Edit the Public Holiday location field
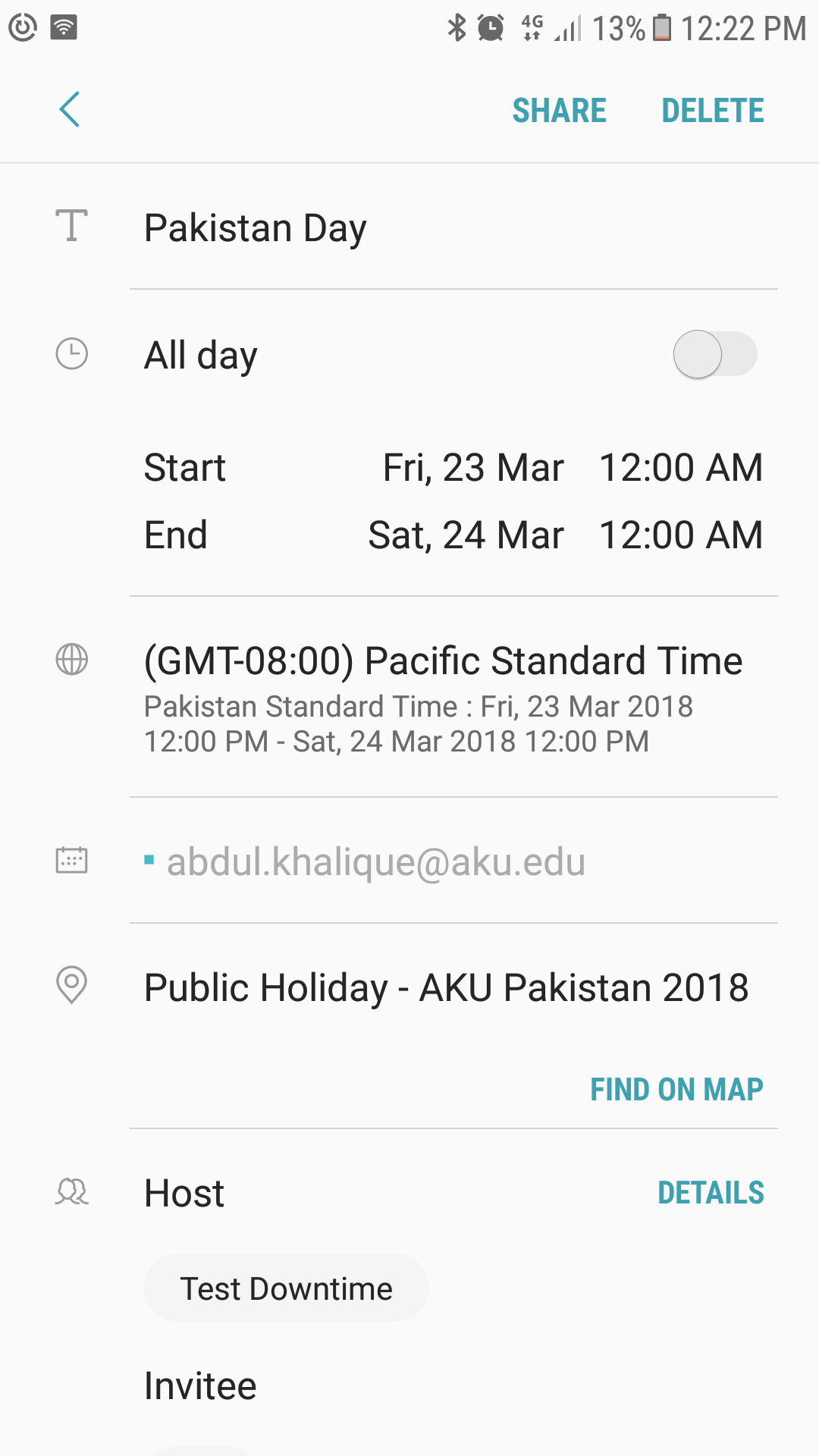This screenshot has width=819, height=1456. click(x=446, y=987)
